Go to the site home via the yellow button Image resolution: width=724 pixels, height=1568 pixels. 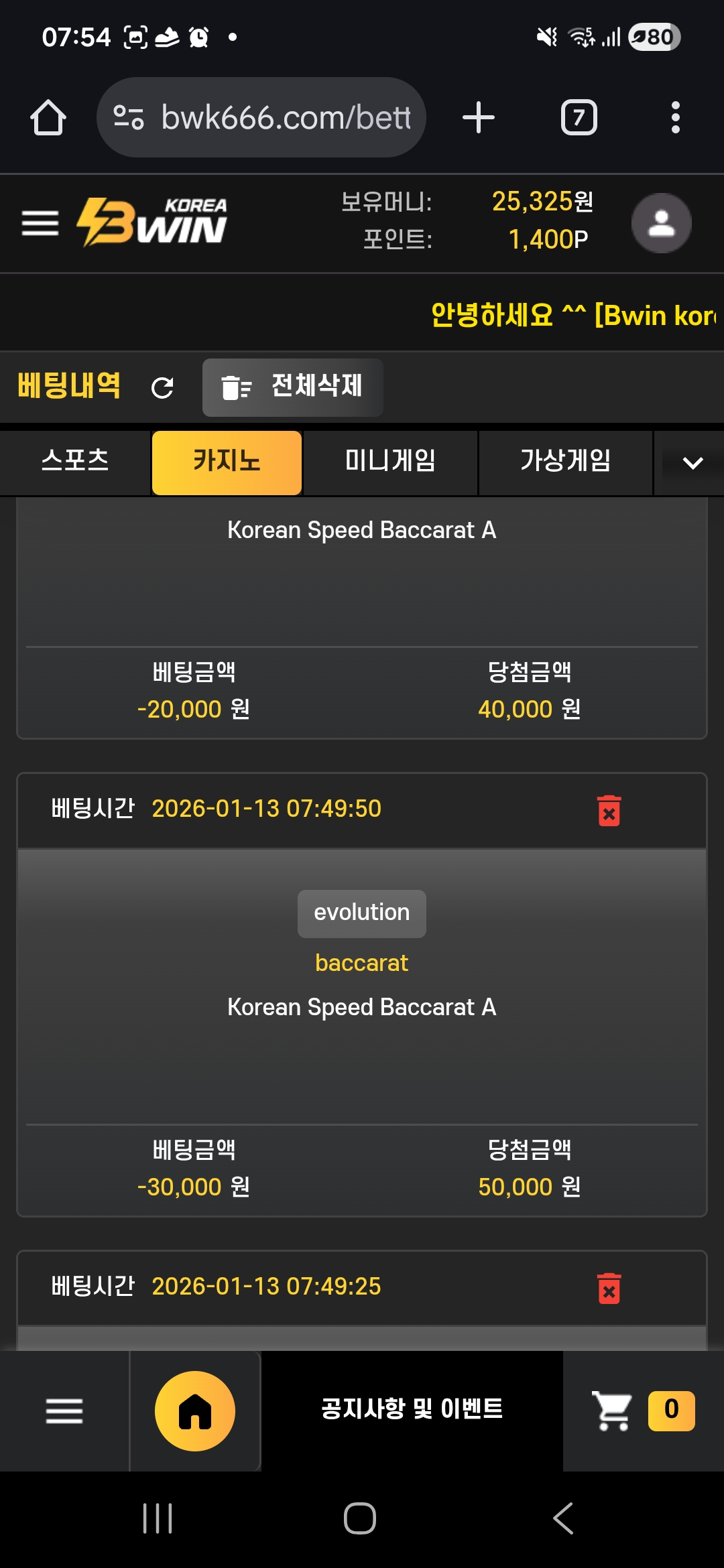point(194,1411)
